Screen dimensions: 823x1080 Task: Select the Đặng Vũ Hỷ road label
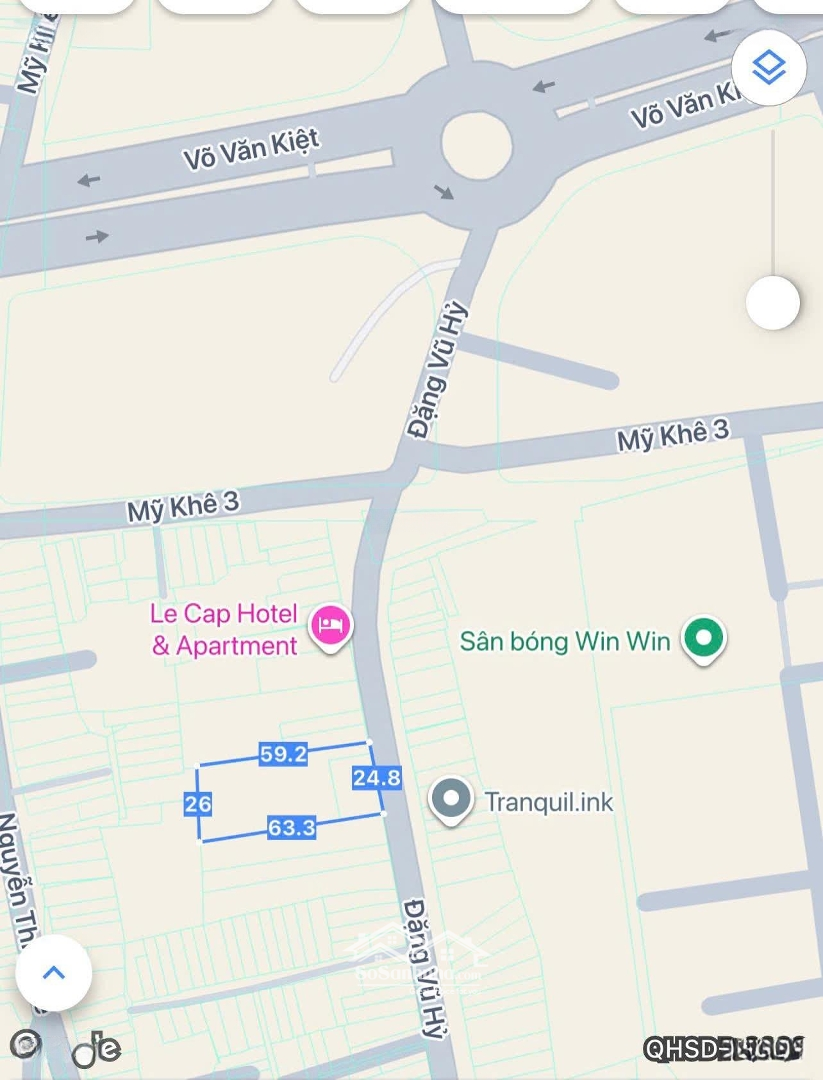(x=437, y=370)
